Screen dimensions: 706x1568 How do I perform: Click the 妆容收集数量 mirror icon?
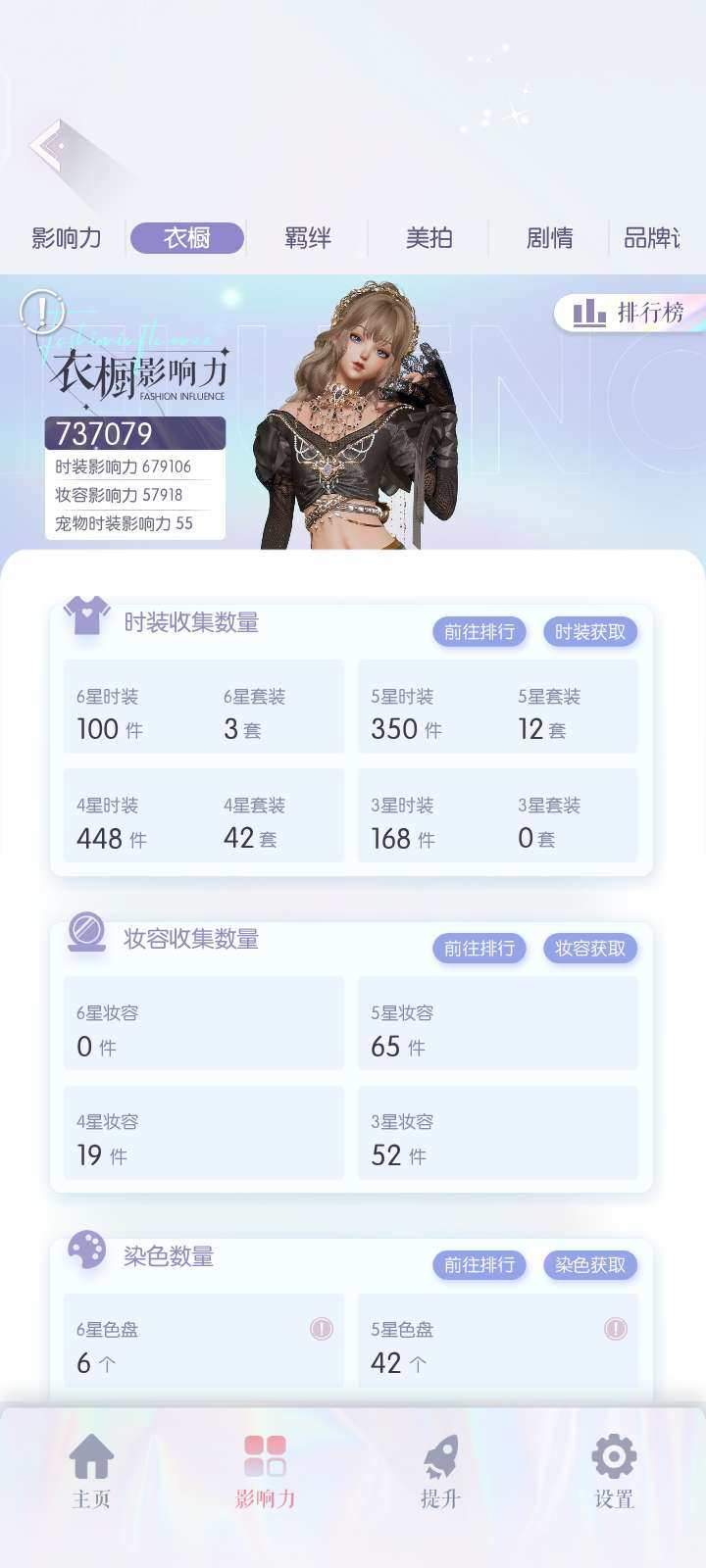coord(86,936)
